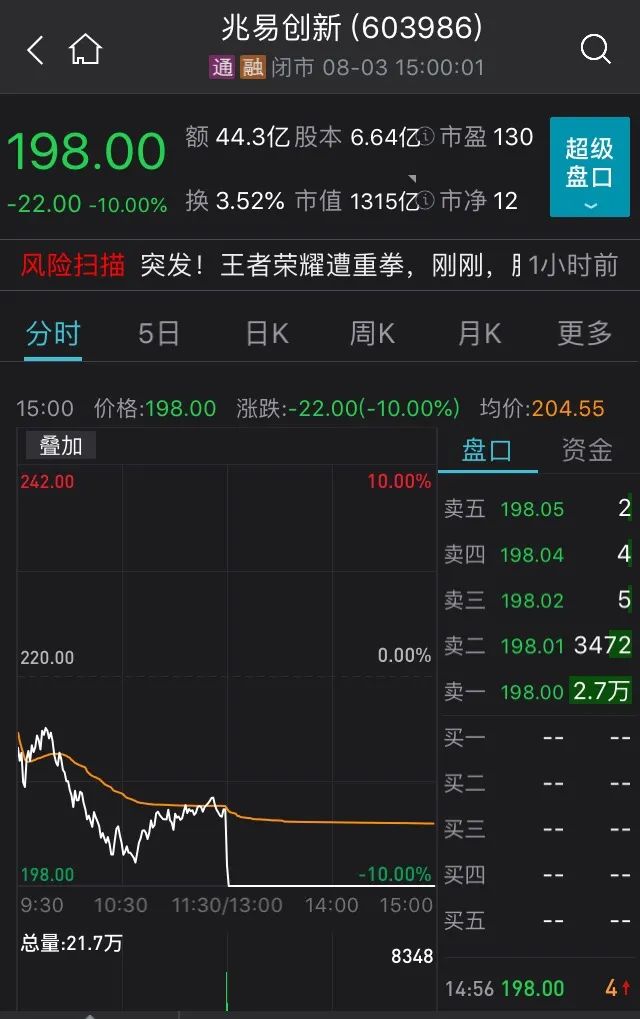
Task: Go back with the arrow icon
Action: [35, 50]
